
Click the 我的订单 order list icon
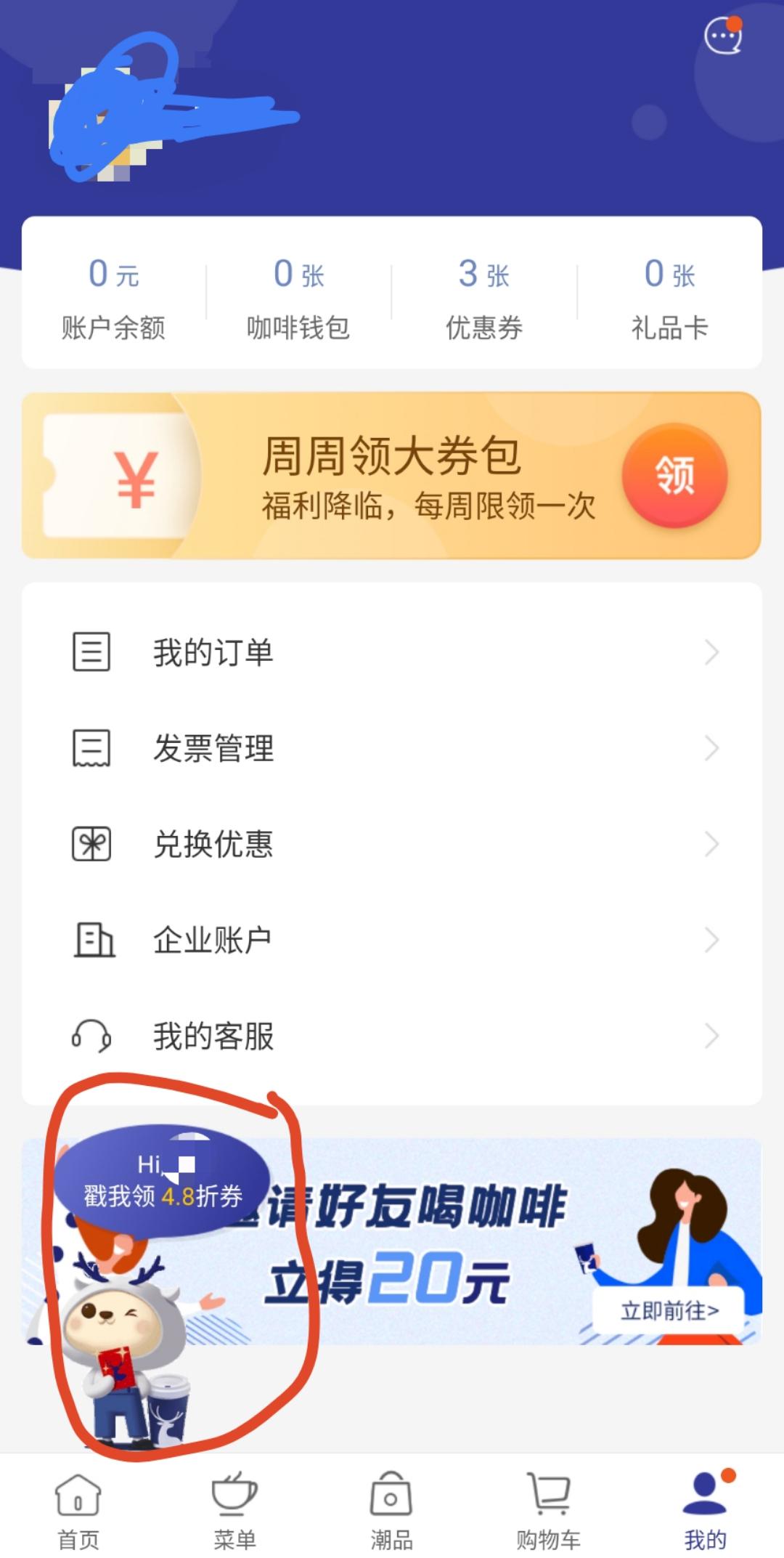[x=89, y=652]
